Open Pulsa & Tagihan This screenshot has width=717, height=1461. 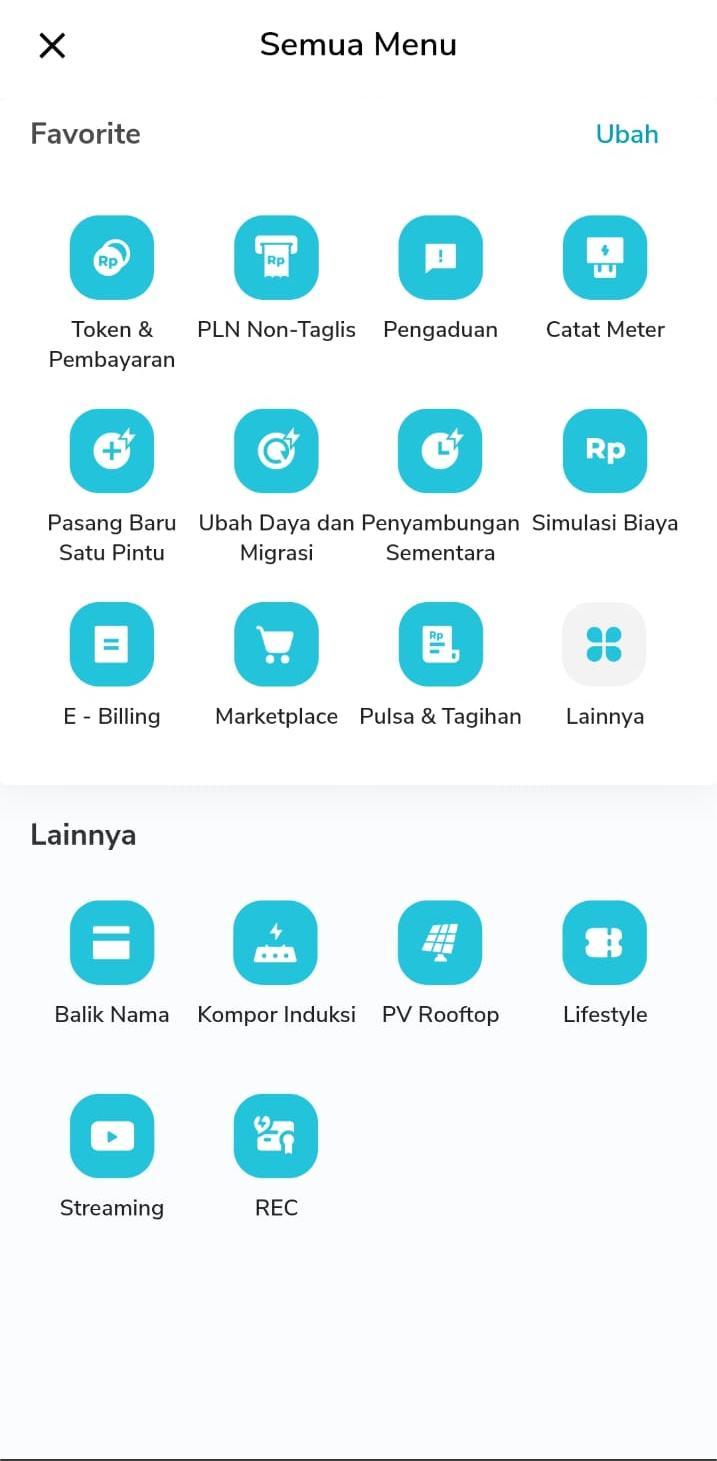click(440, 644)
